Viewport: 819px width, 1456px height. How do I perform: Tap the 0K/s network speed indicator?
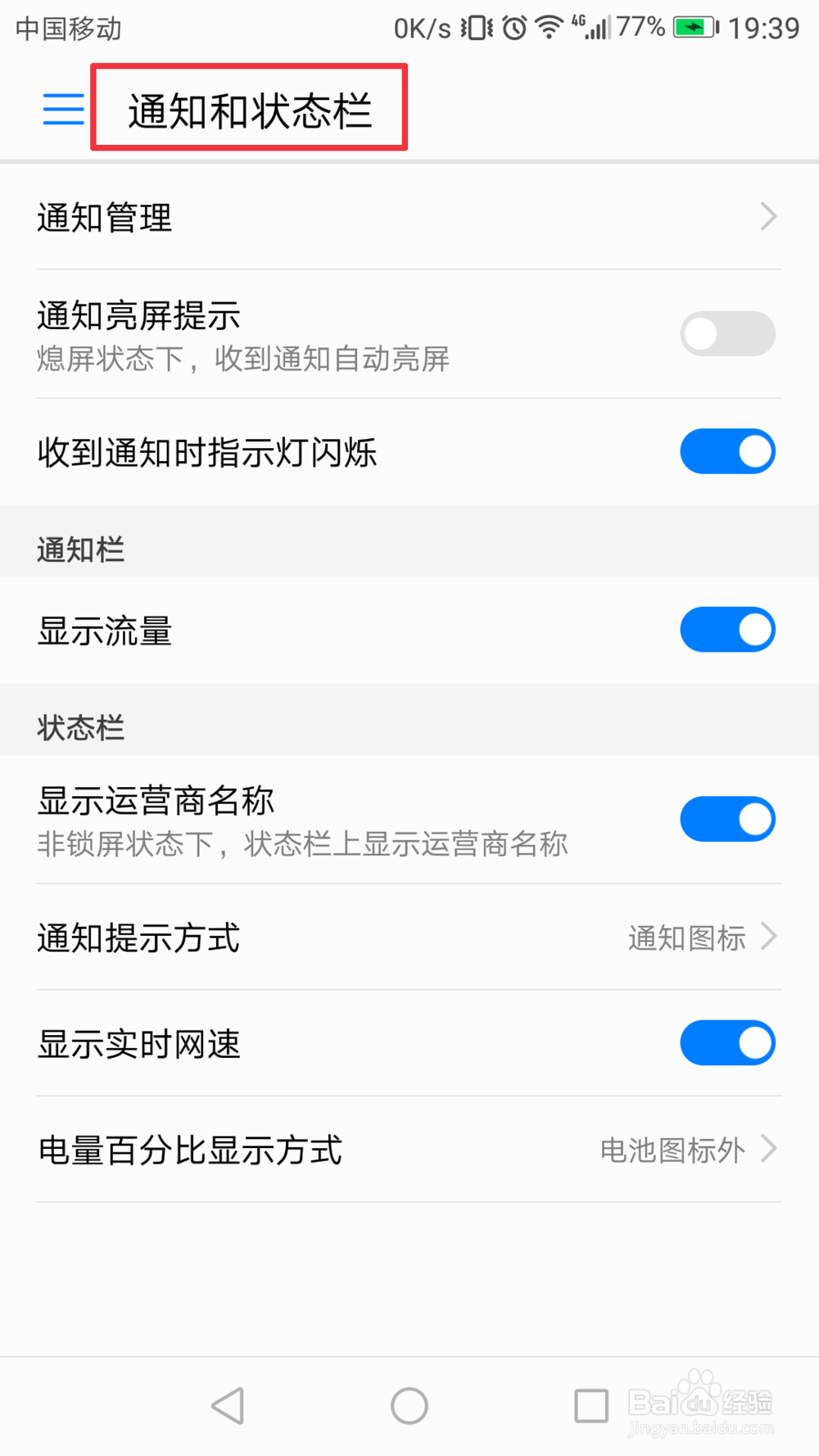421,27
